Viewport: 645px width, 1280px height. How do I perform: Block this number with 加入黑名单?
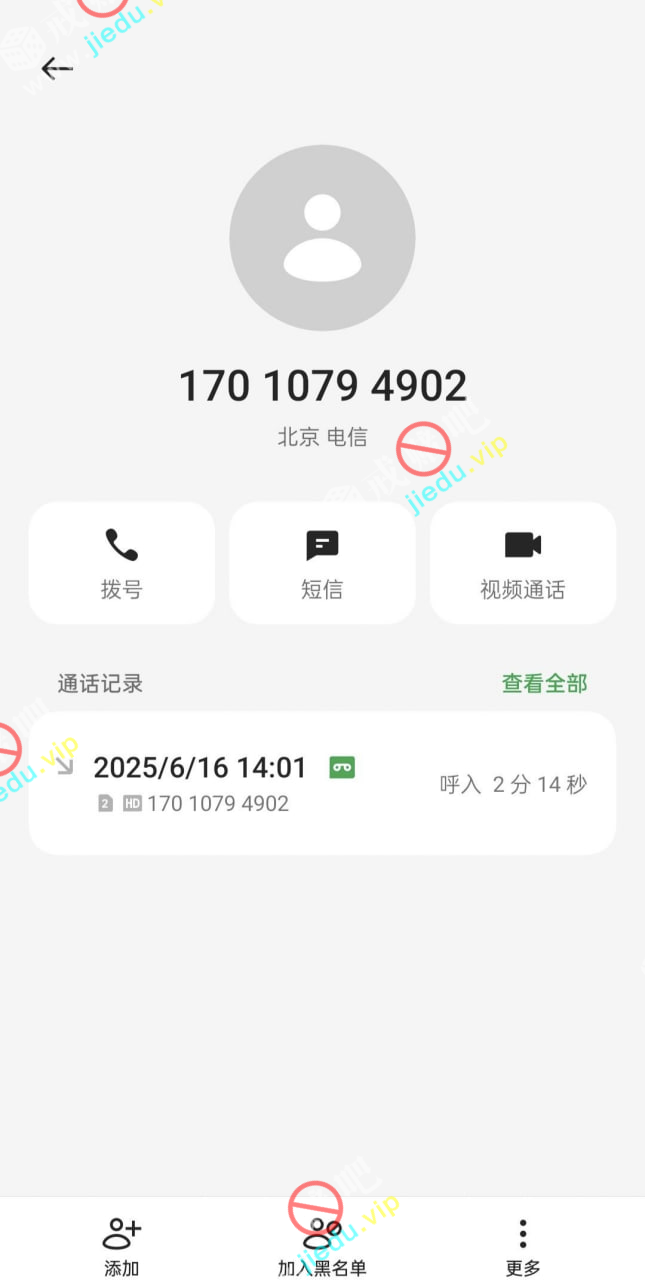tap(322, 1245)
